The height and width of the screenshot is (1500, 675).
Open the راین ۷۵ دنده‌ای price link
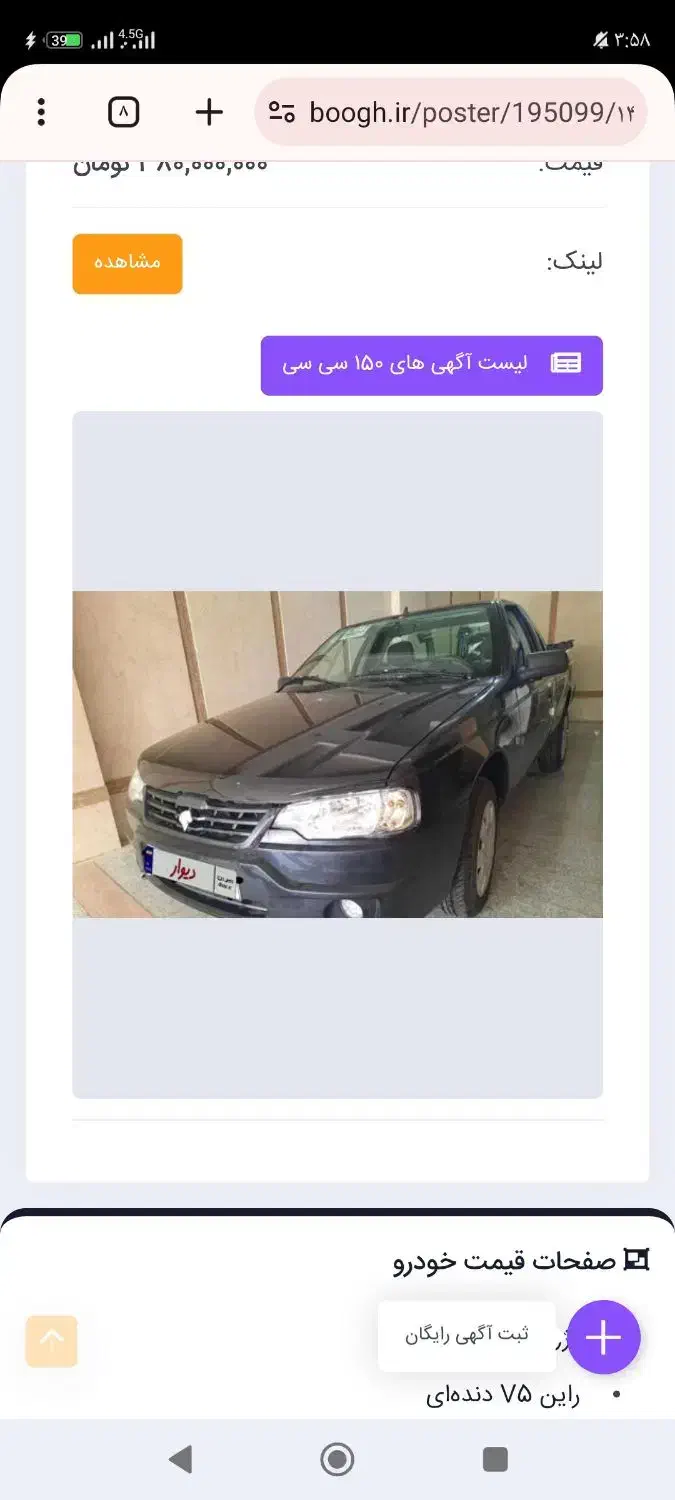pos(502,1396)
